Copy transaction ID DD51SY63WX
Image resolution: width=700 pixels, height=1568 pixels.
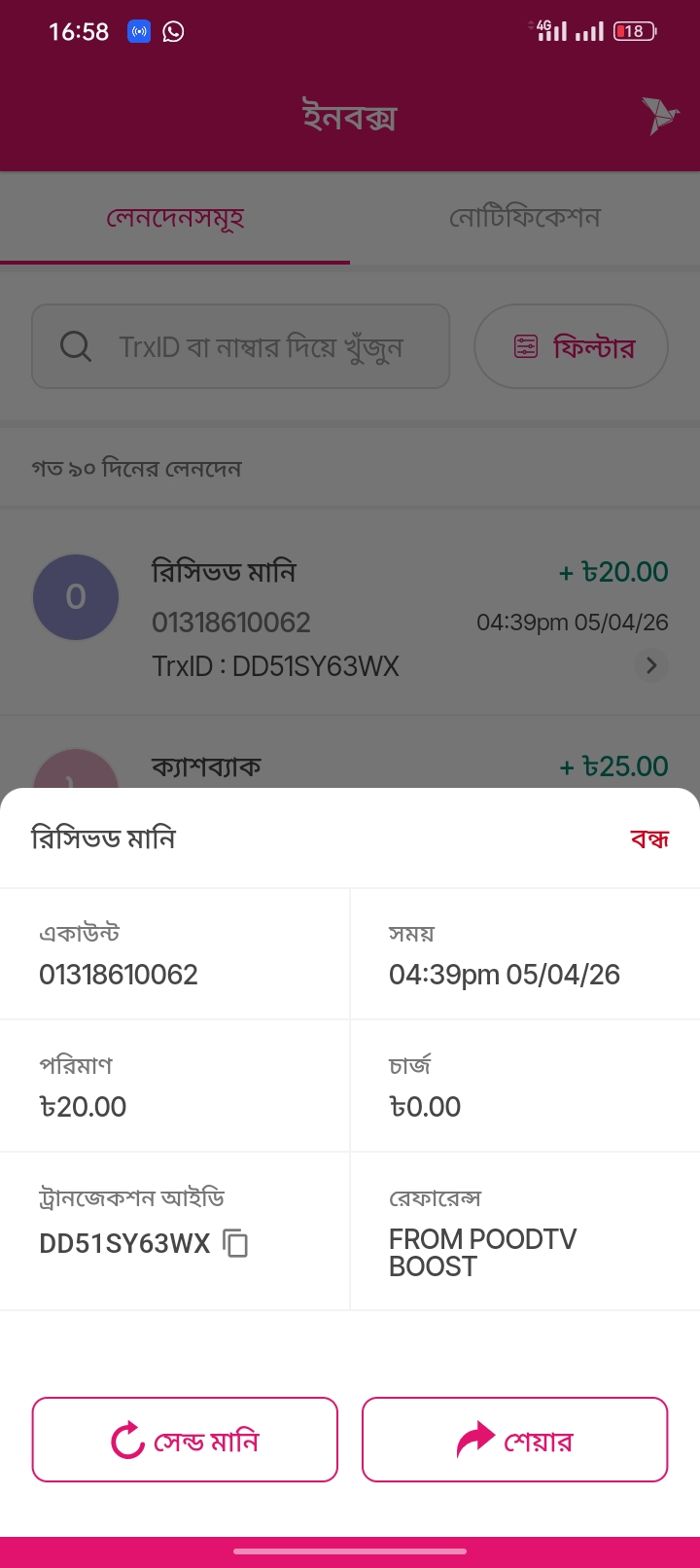click(235, 1243)
